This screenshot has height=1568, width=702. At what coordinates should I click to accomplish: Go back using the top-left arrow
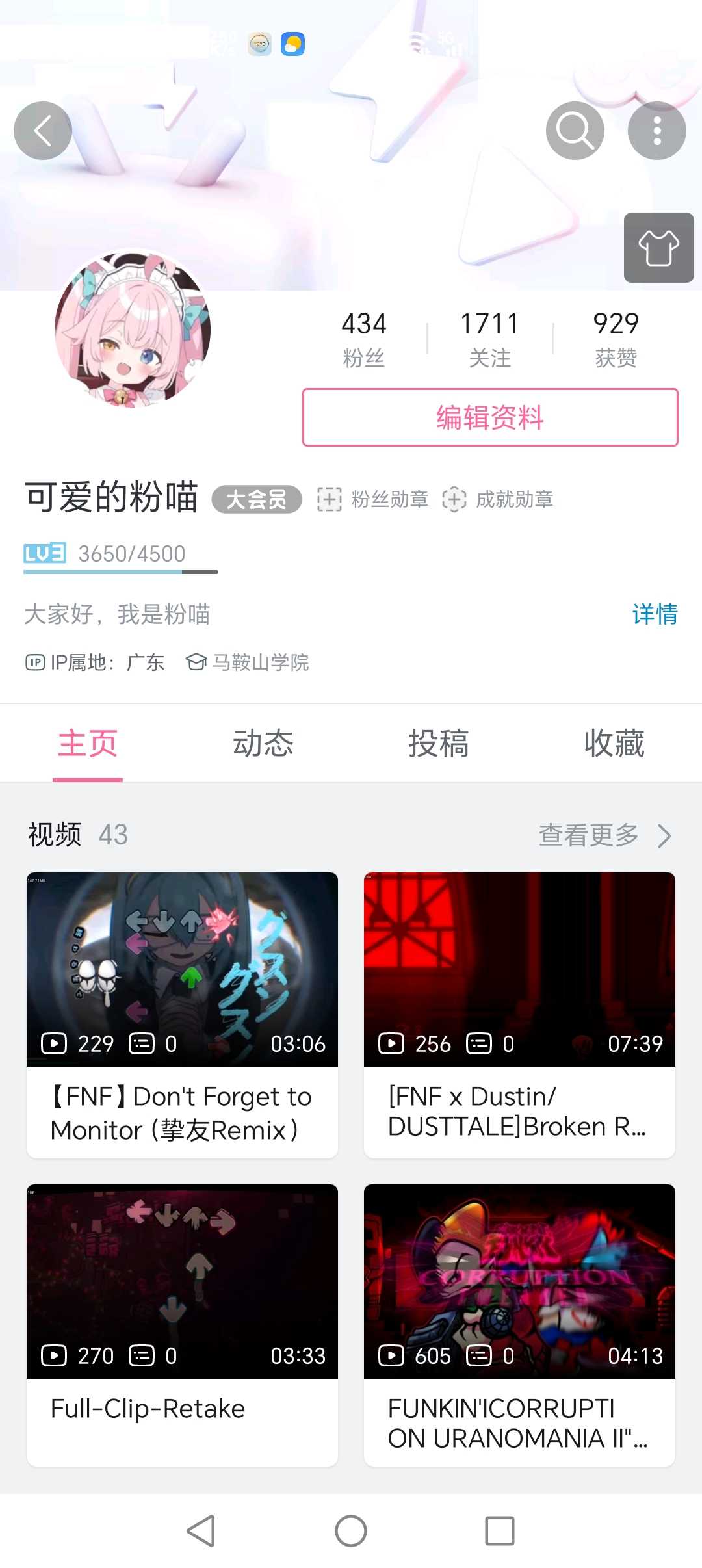tap(42, 131)
